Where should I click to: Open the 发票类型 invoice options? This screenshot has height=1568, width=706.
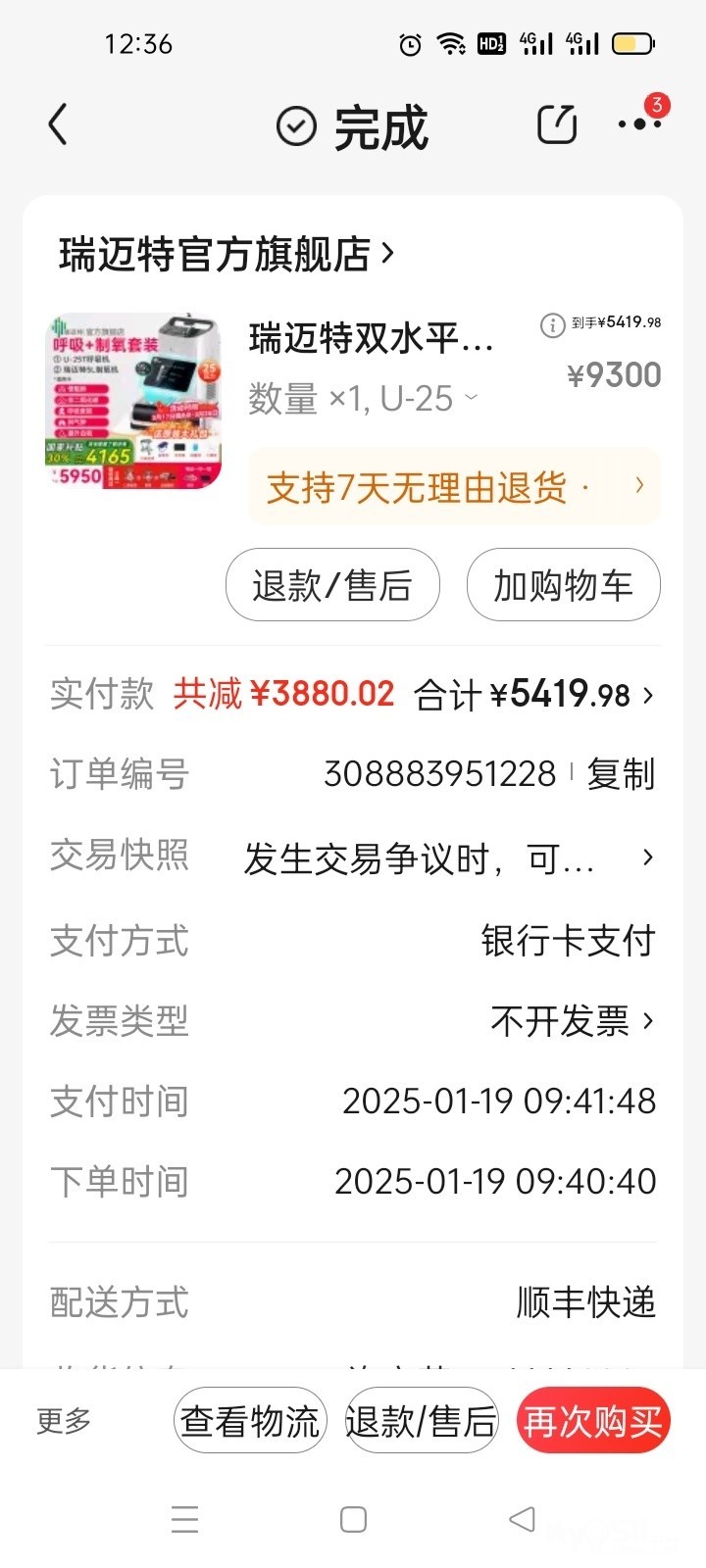point(572,1021)
